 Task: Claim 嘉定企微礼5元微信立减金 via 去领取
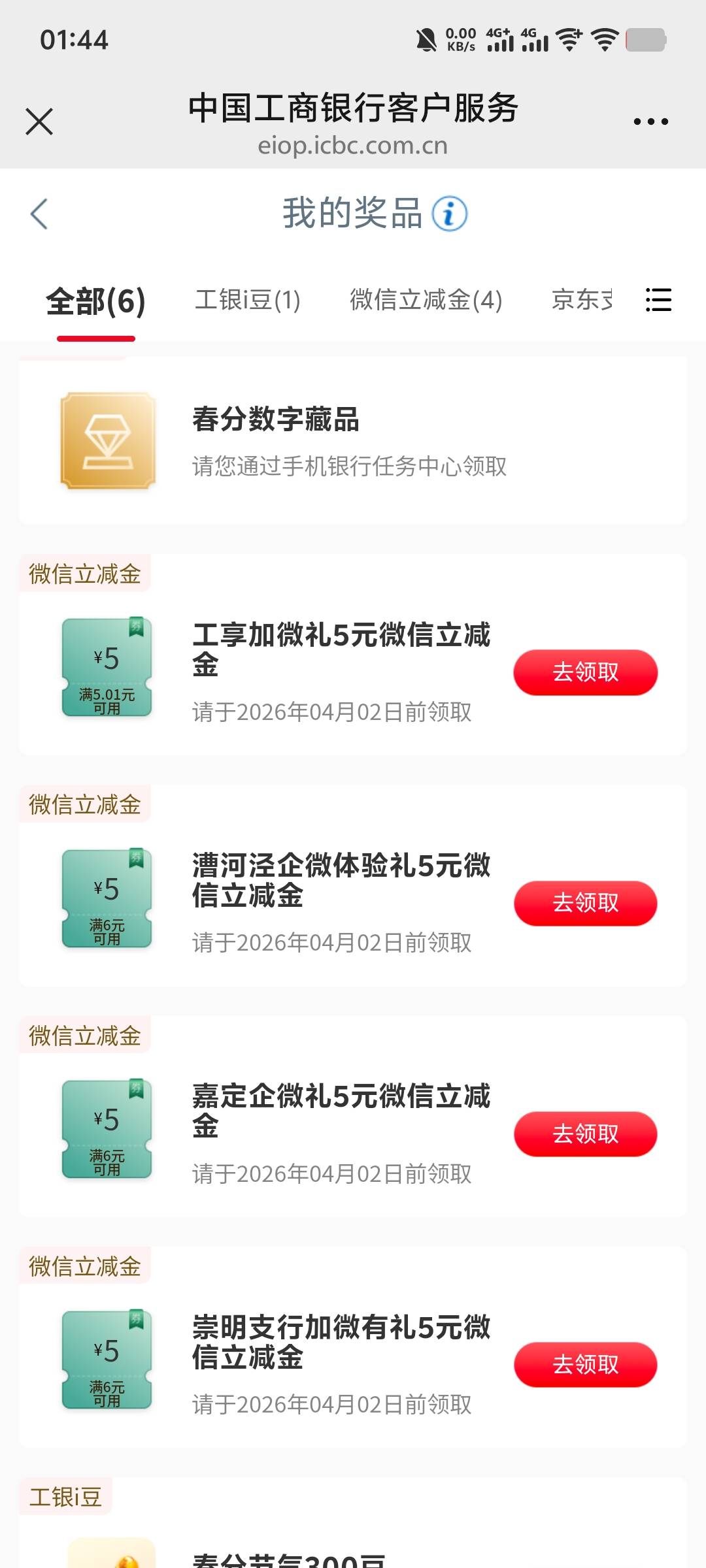tap(585, 1134)
